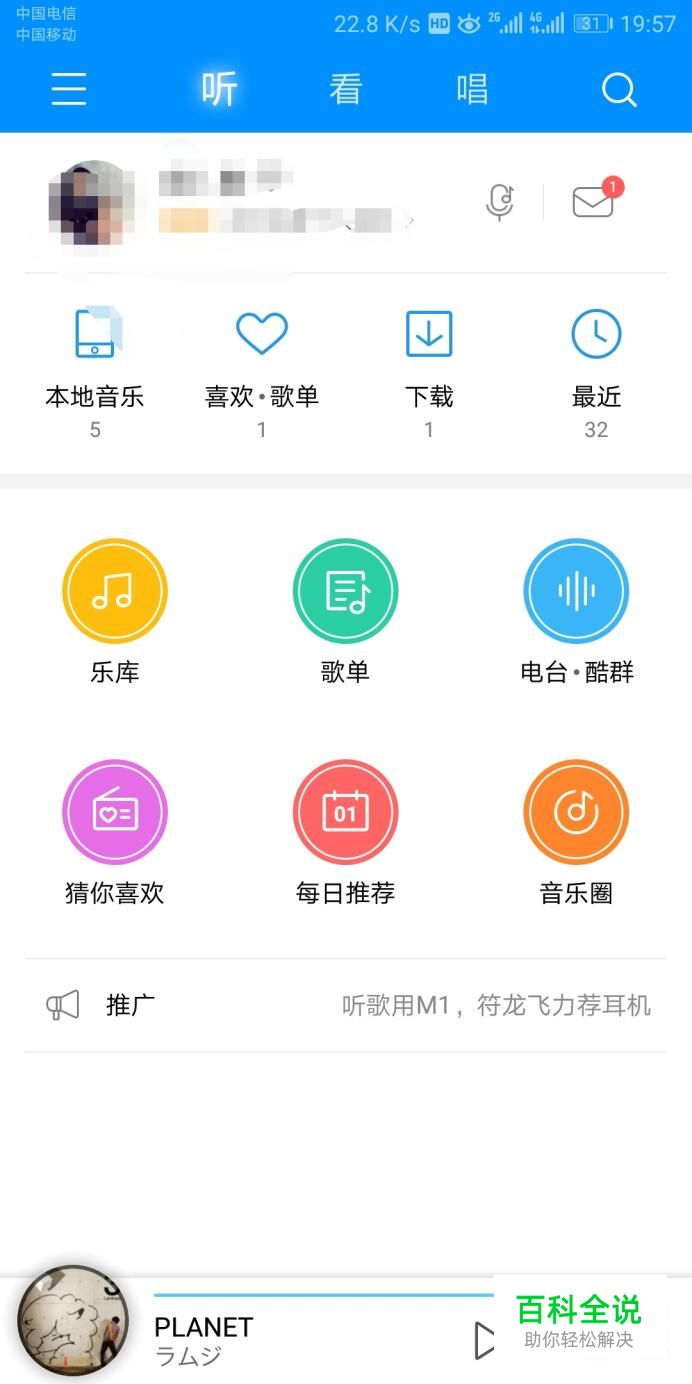Open the search icon

pos(619,90)
